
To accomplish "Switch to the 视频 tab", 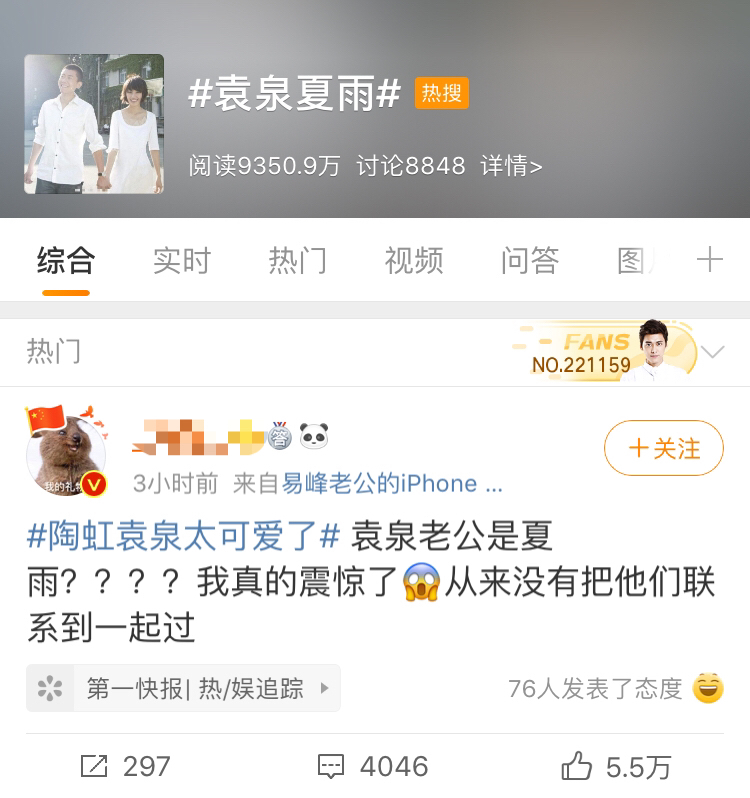I will [x=414, y=261].
